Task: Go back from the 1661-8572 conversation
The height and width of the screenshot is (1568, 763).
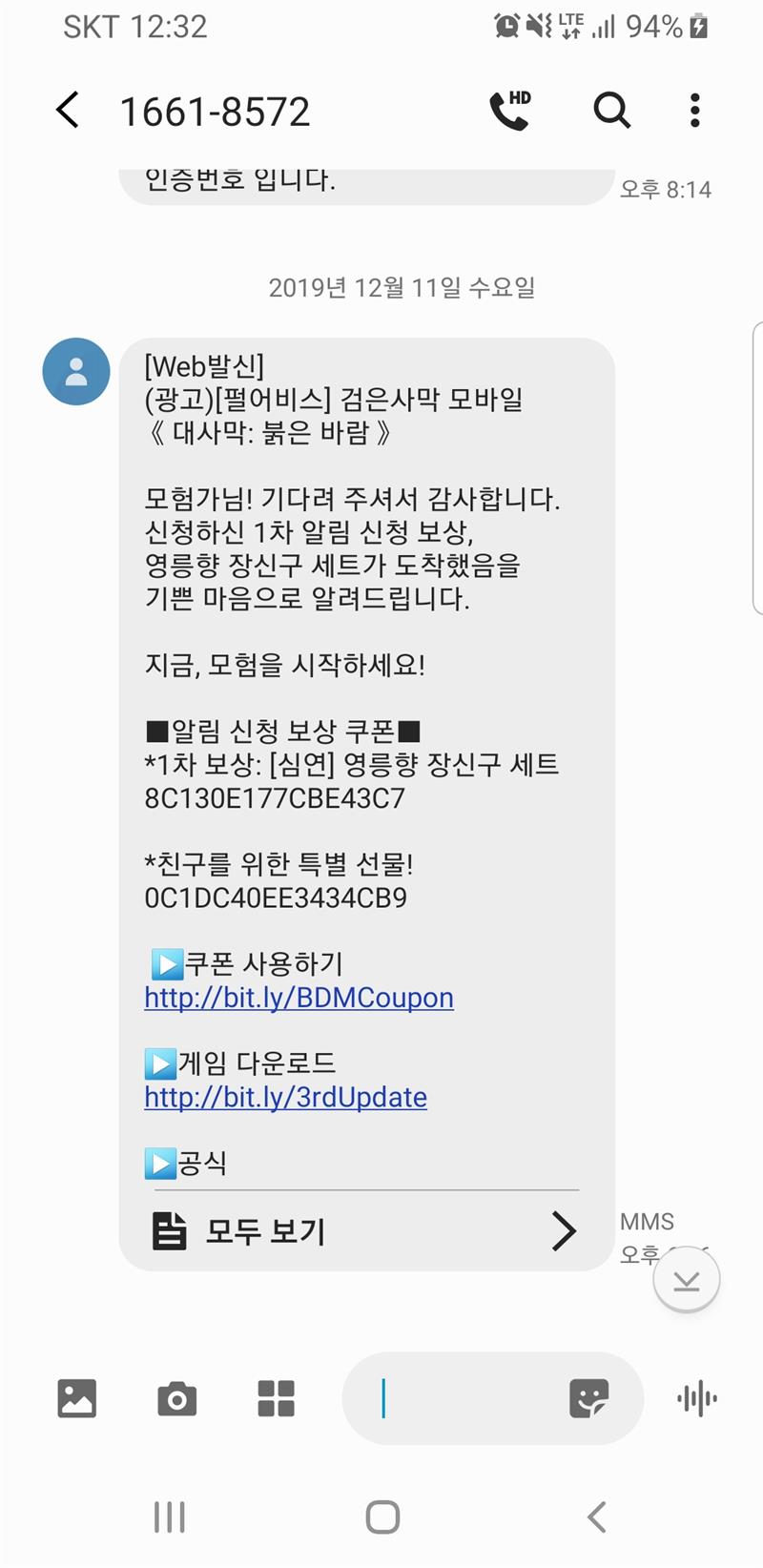Action: [67, 111]
